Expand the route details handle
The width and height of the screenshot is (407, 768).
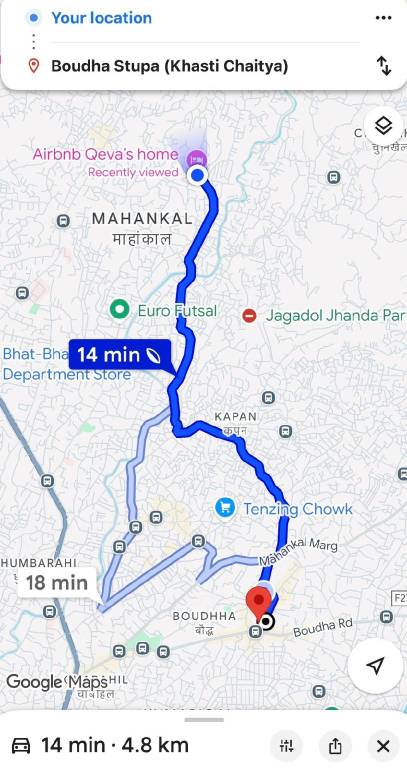pyautogui.click(x=204, y=720)
